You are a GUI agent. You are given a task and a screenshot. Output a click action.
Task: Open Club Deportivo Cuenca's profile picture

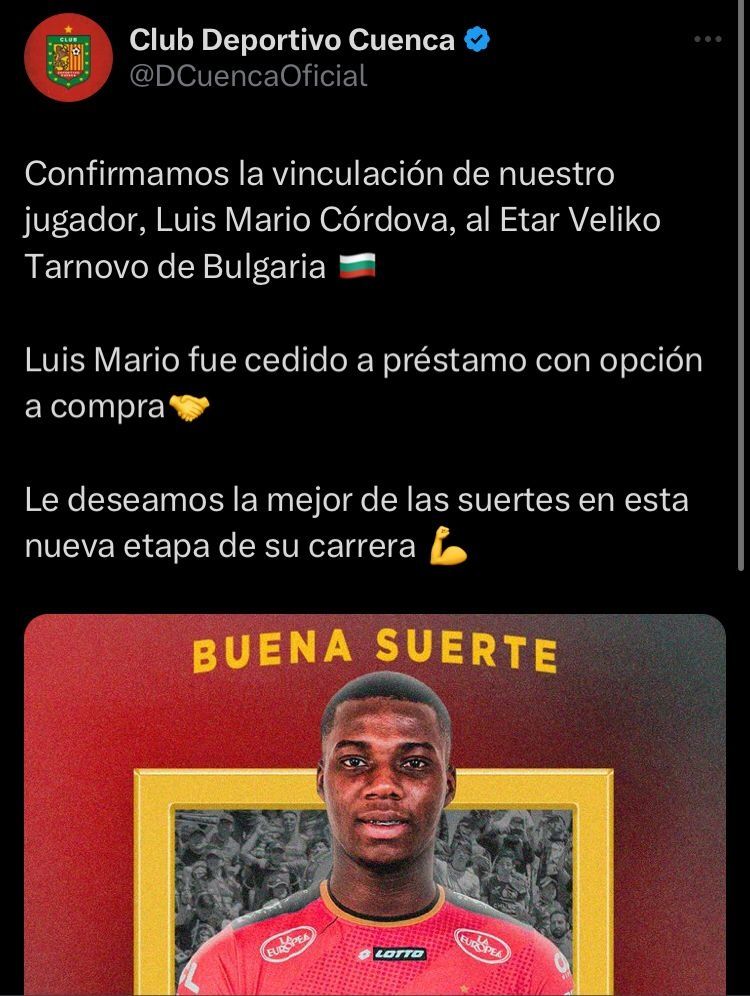point(68,58)
